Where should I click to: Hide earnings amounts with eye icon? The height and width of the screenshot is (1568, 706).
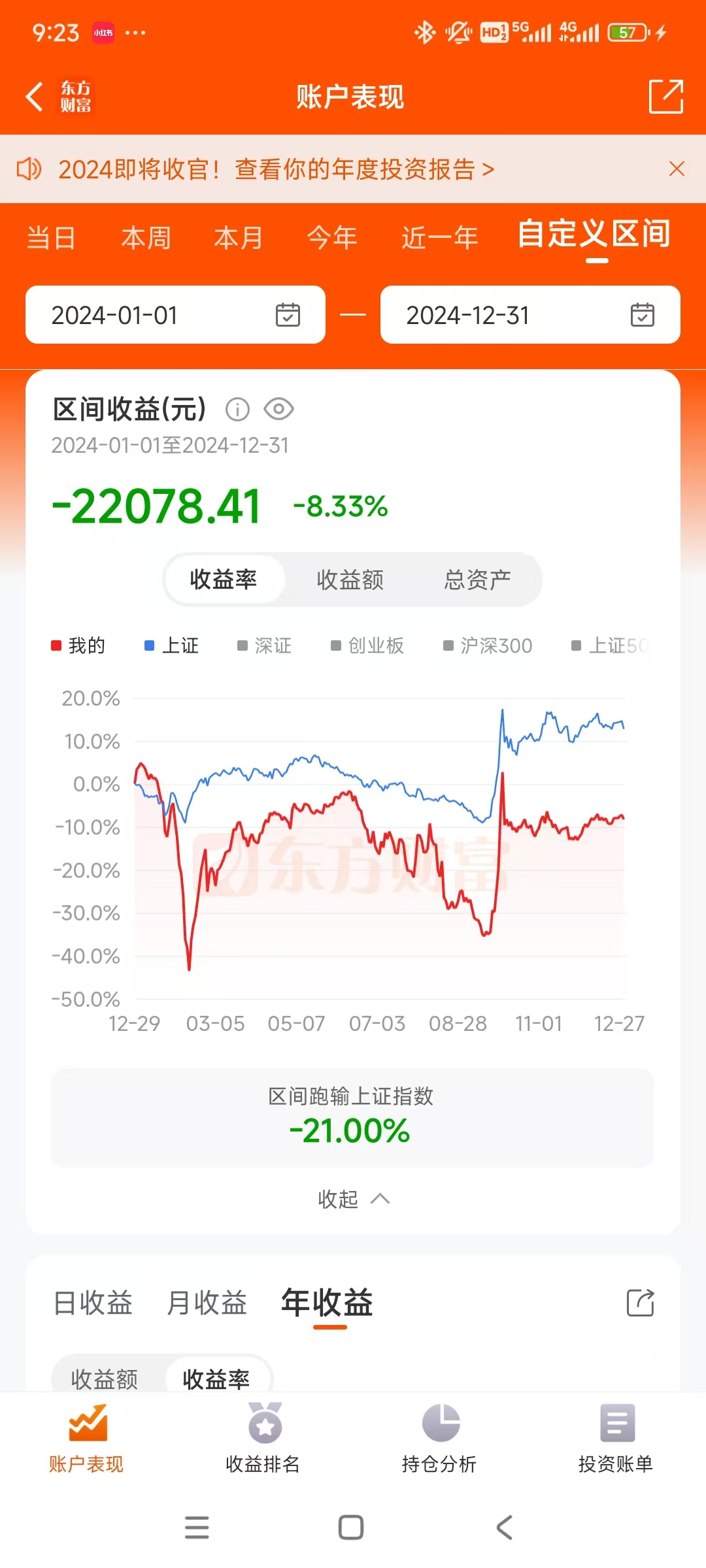point(278,410)
